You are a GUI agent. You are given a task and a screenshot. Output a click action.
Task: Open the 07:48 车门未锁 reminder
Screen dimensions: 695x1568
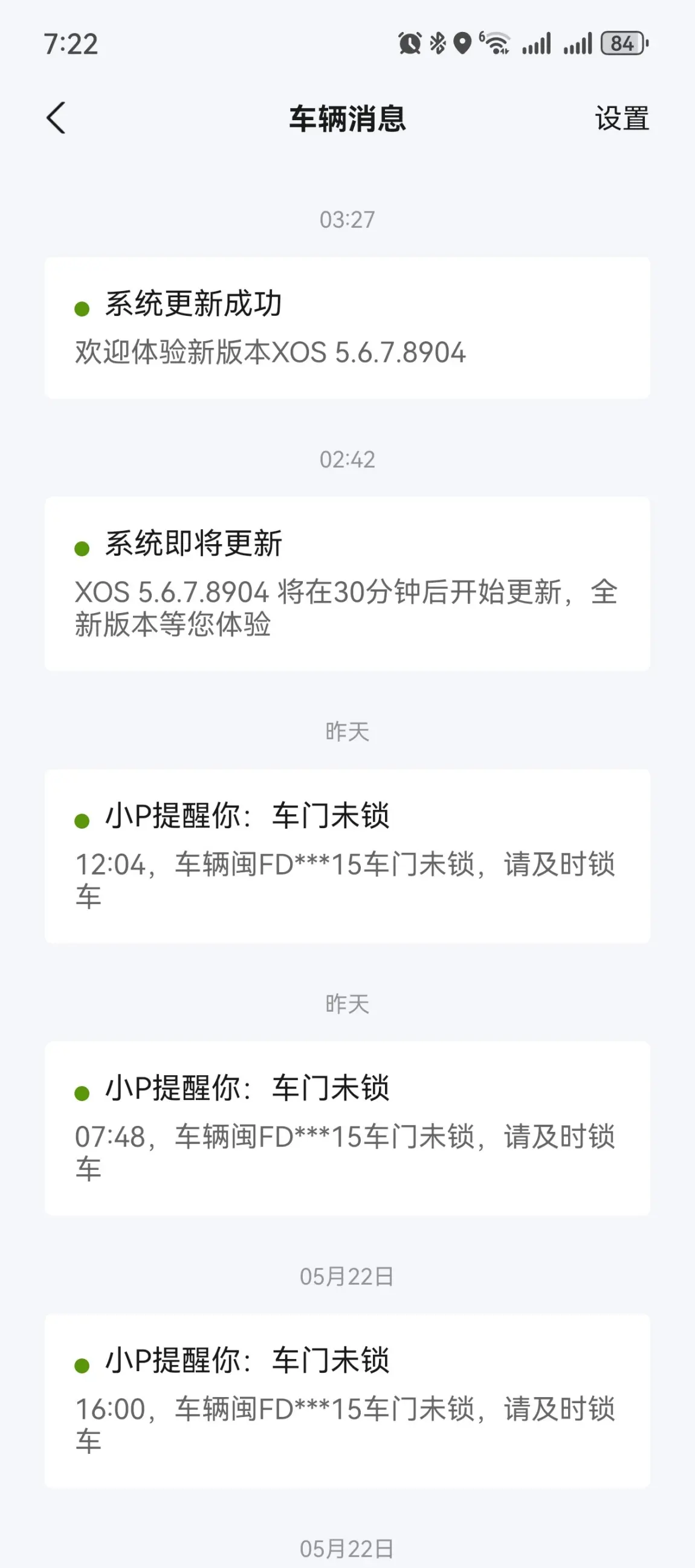point(347,1128)
